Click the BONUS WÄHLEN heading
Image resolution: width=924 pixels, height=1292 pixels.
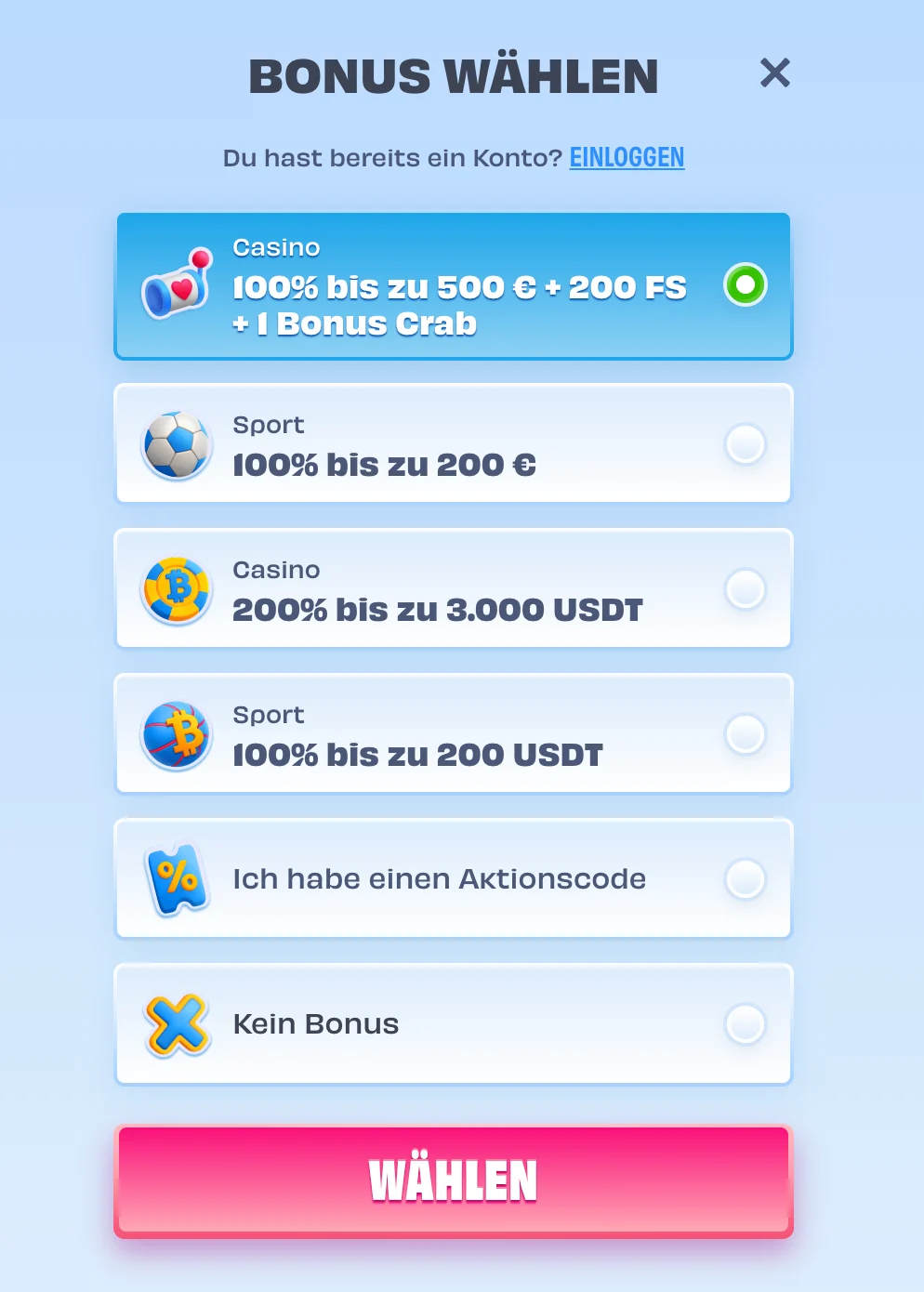(453, 76)
